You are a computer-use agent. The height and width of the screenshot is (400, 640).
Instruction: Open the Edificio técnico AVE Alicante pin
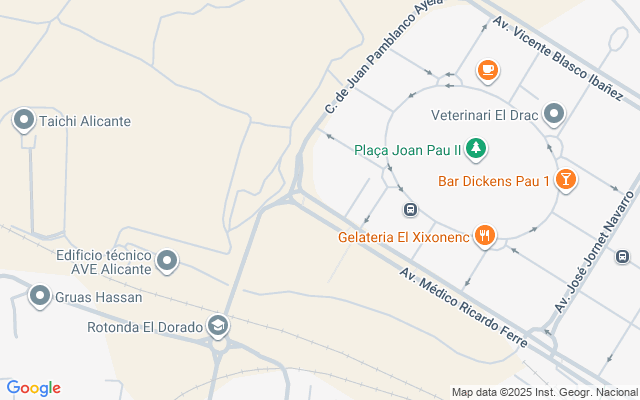168,262
